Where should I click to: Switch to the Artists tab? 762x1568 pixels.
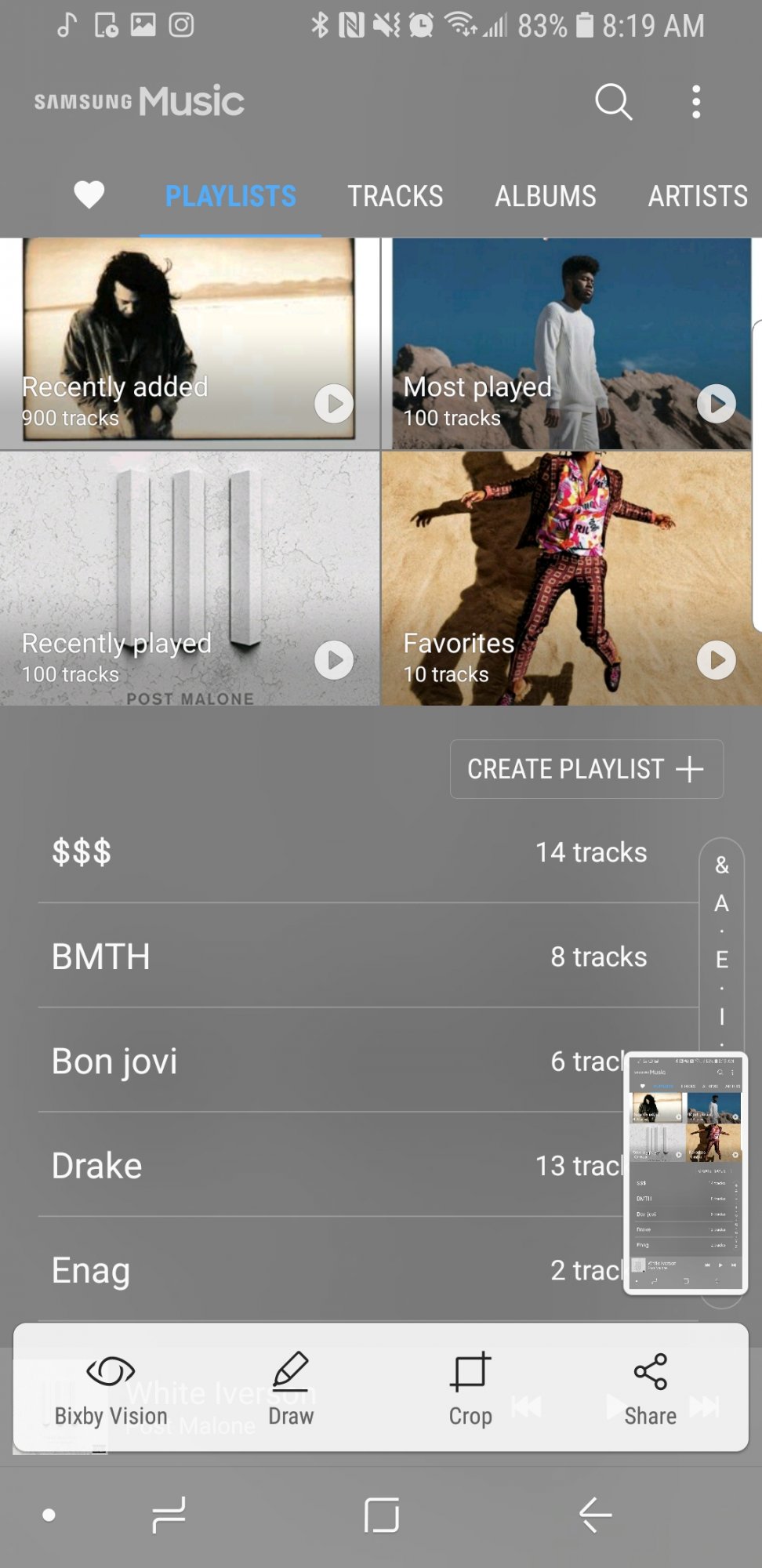point(698,196)
